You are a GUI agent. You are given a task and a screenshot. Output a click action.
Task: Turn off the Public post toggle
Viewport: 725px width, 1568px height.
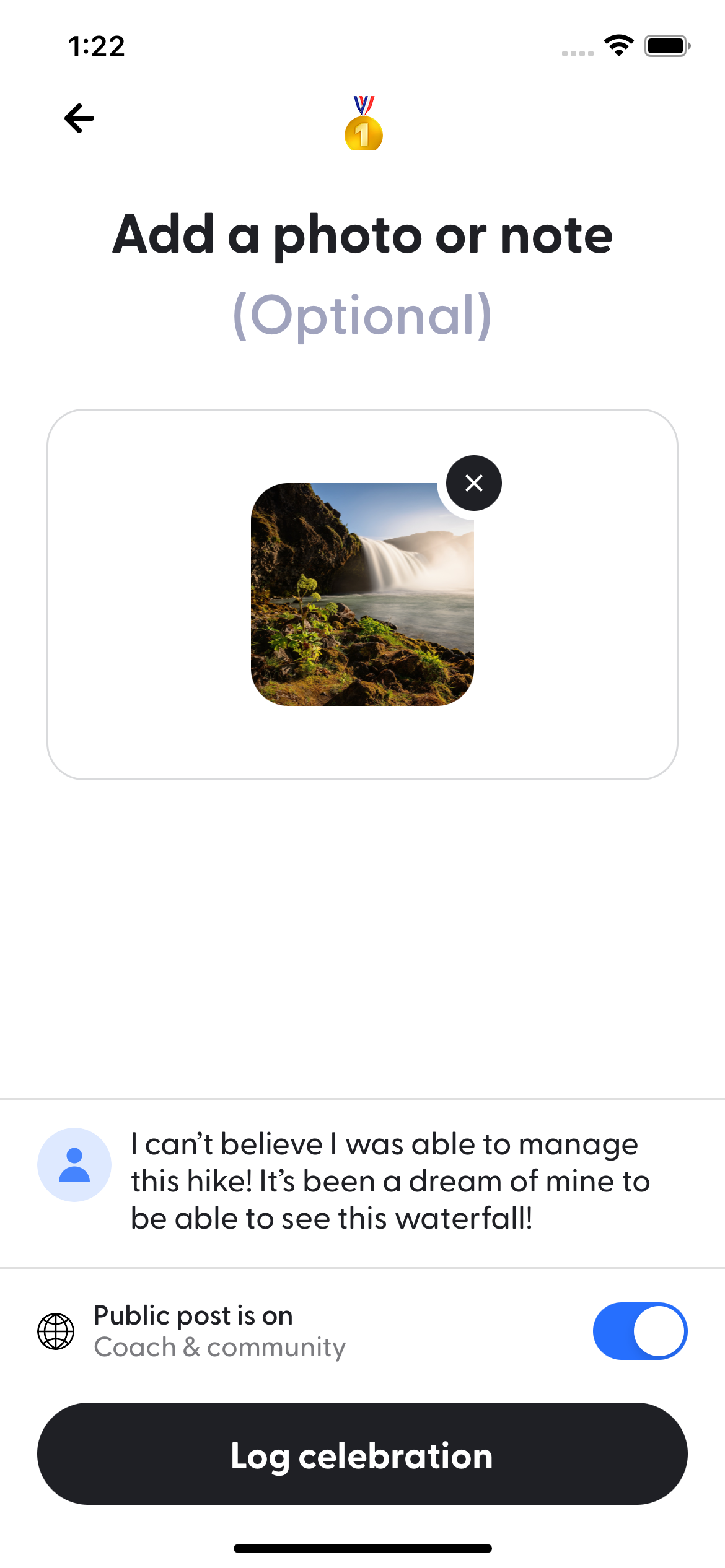coord(640,1331)
